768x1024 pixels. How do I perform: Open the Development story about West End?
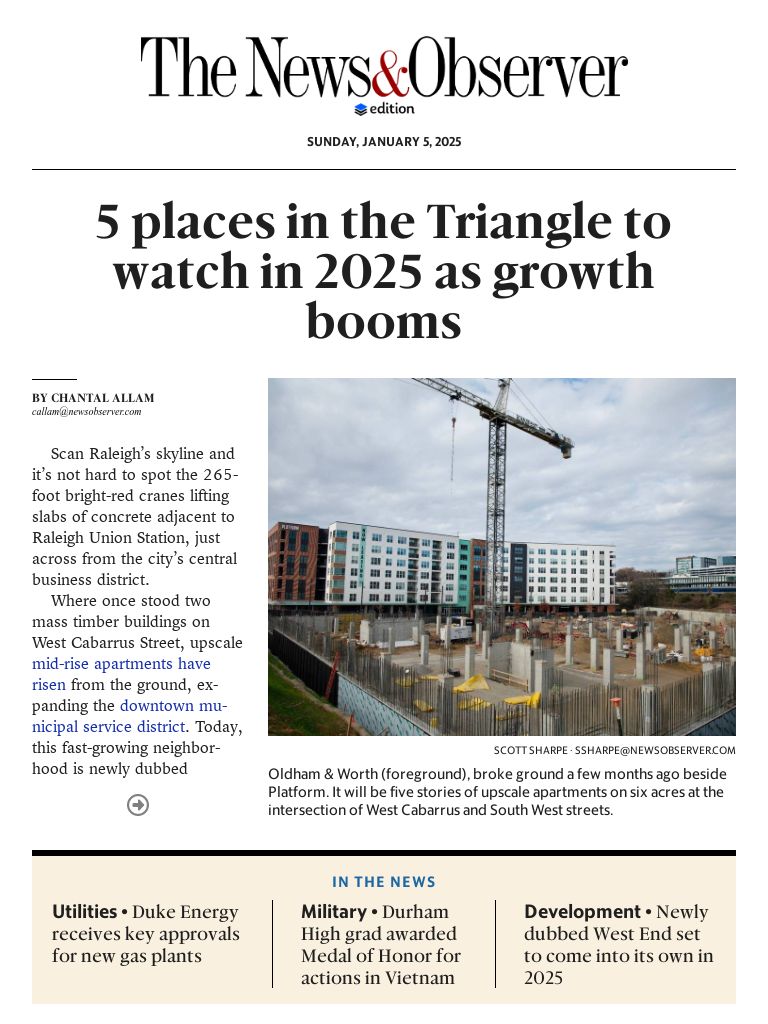point(616,944)
